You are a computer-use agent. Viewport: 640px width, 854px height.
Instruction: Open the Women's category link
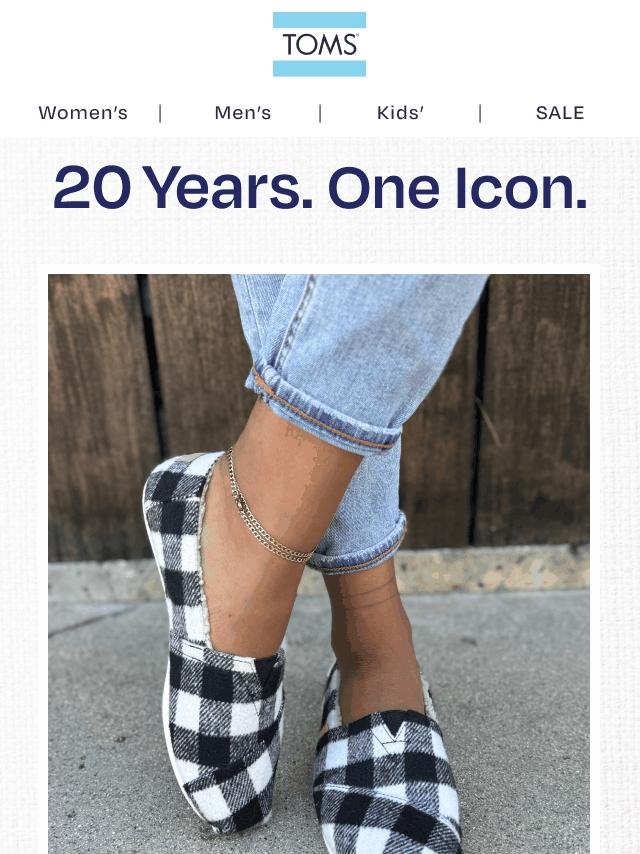tap(83, 113)
